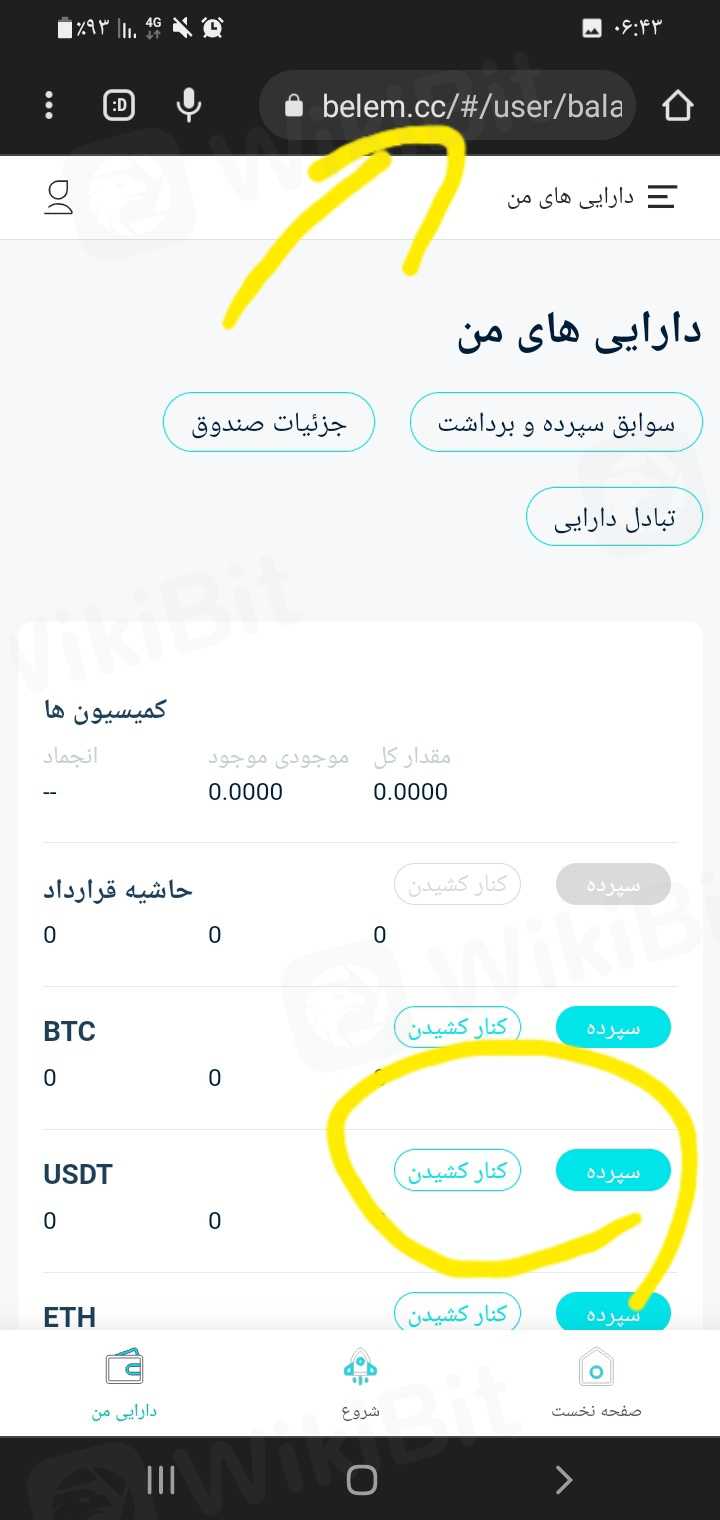Open the hamburger menu beside دارایی های من

point(662,197)
